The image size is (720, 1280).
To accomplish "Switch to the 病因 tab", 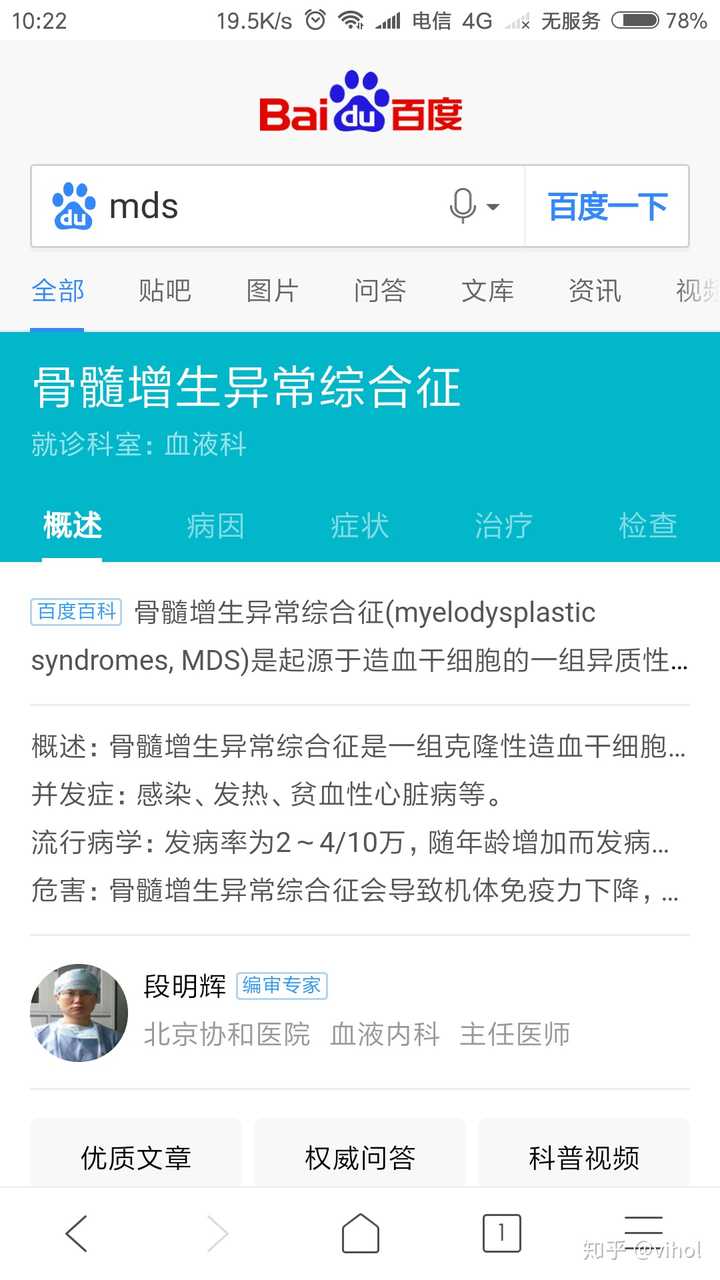I will pos(215,526).
